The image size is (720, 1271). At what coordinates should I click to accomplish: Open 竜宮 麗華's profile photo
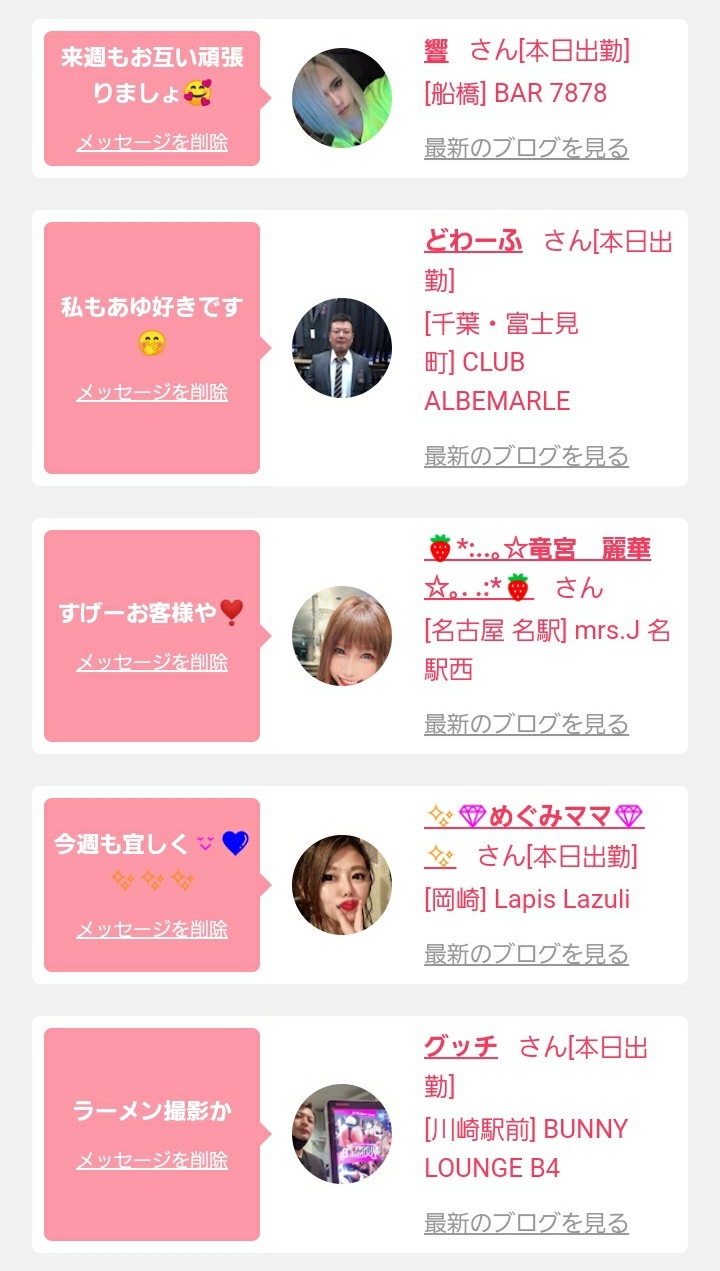coord(342,636)
